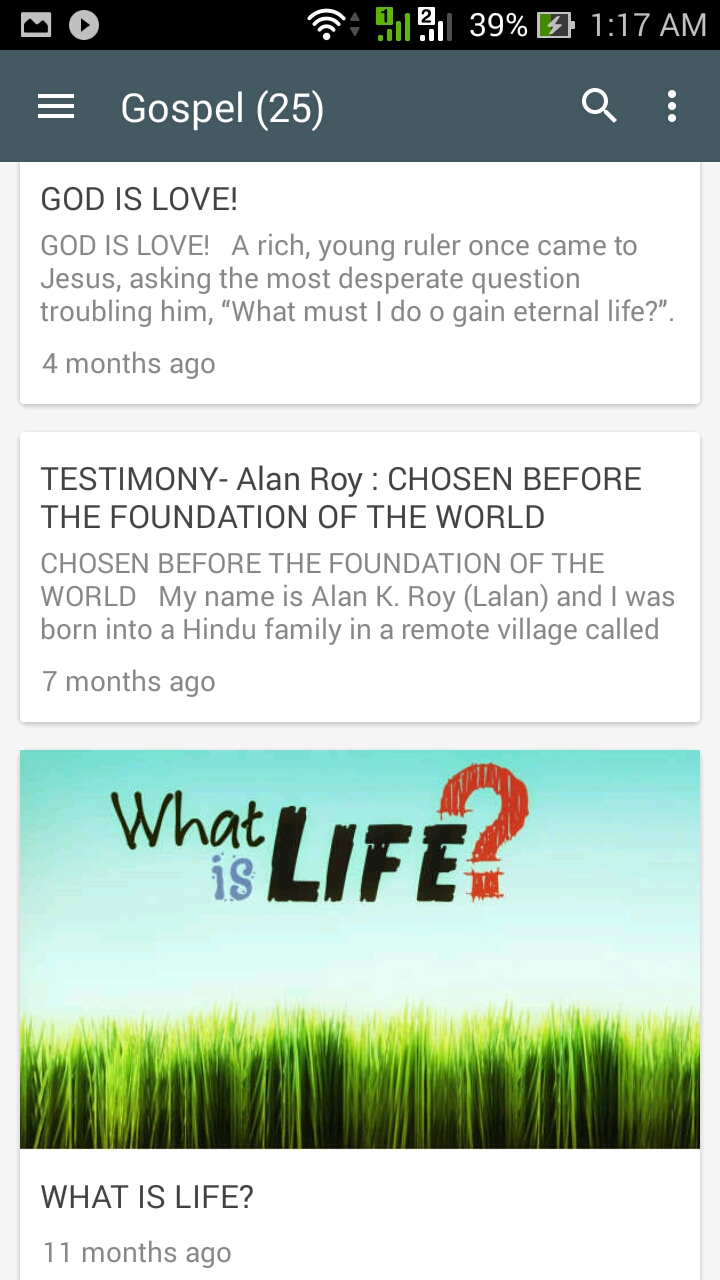720x1280 pixels.
Task: Open the GOD IS LOVE! article
Action: point(360,280)
